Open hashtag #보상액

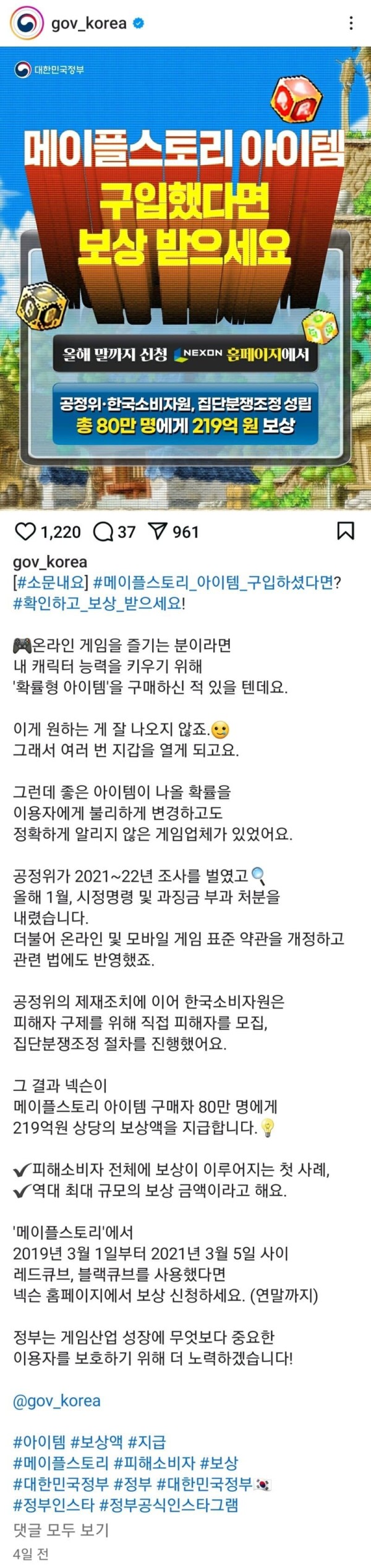[x=96, y=1442]
